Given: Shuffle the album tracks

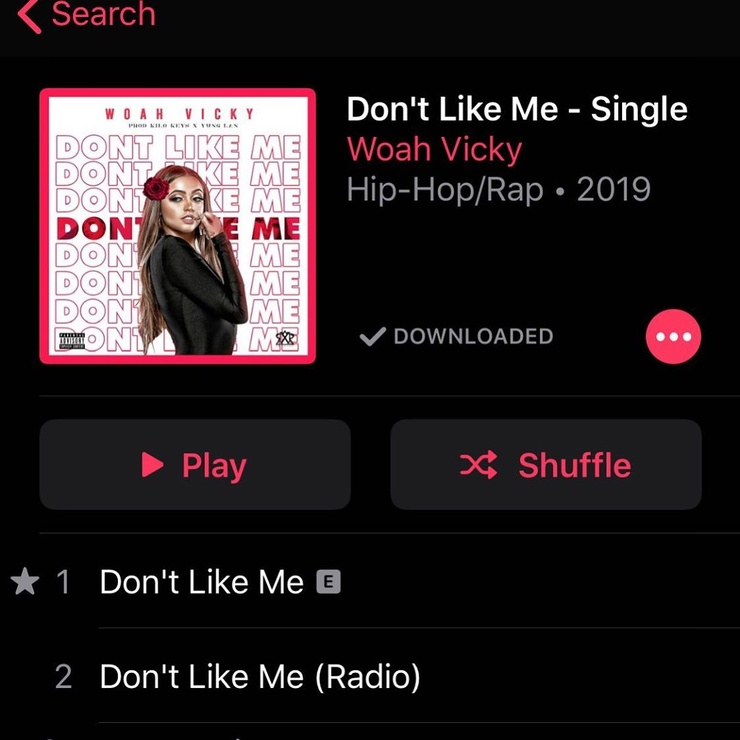Looking at the screenshot, I should coord(545,465).
